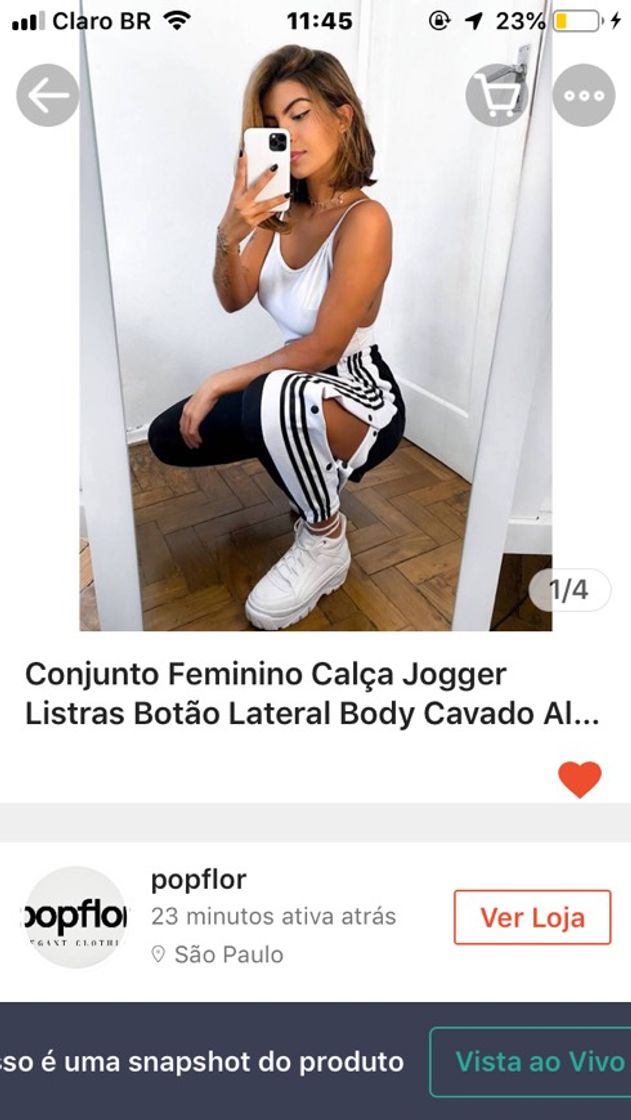Image resolution: width=631 pixels, height=1120 pixels.
Task: Open the shopping cart
Action: click(497, 96)
